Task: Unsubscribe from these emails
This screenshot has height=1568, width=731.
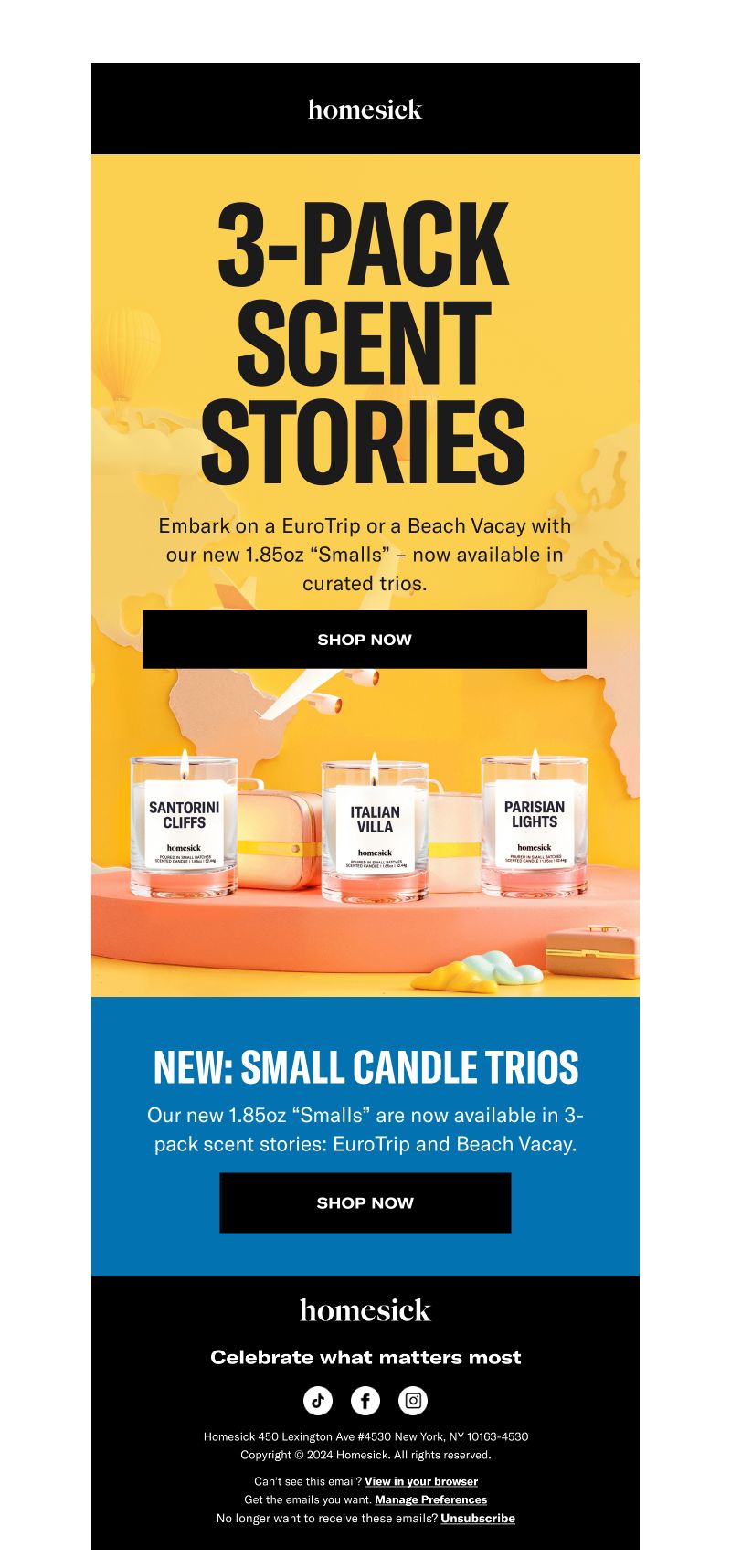Action: 478,1518
